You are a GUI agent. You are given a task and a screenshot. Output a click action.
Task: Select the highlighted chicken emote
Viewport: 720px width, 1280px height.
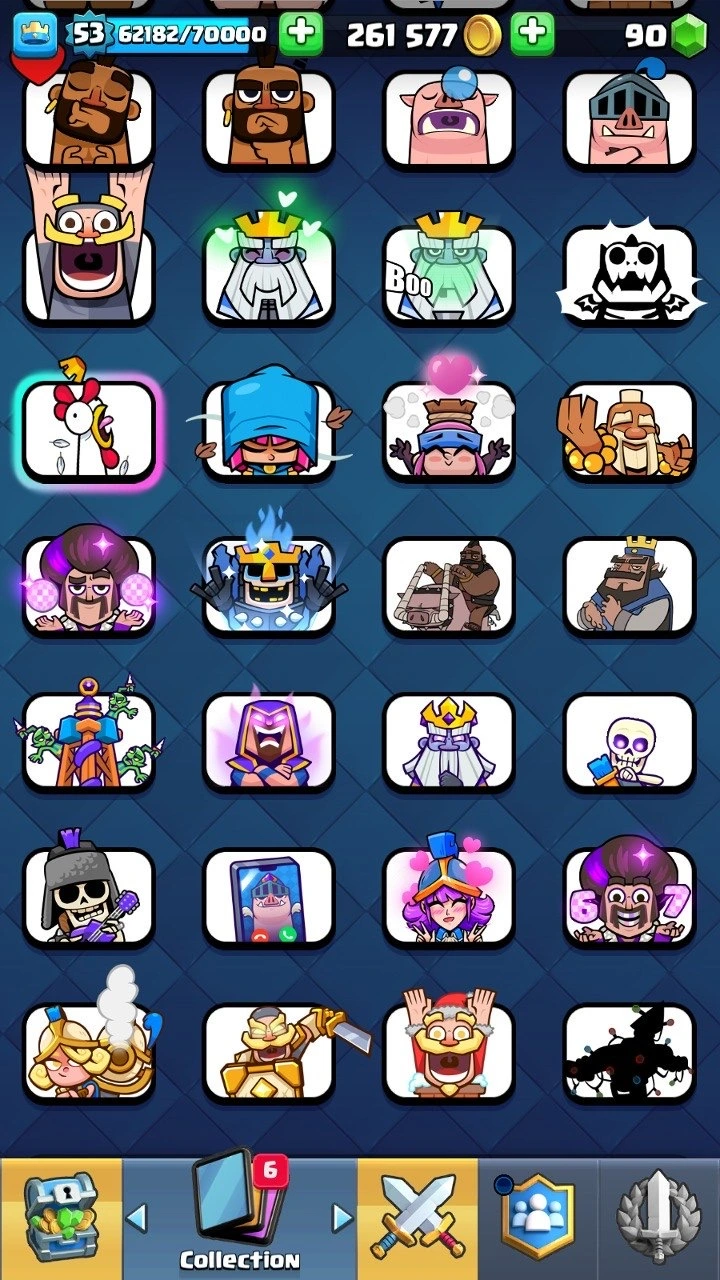(x=89, y=431)
